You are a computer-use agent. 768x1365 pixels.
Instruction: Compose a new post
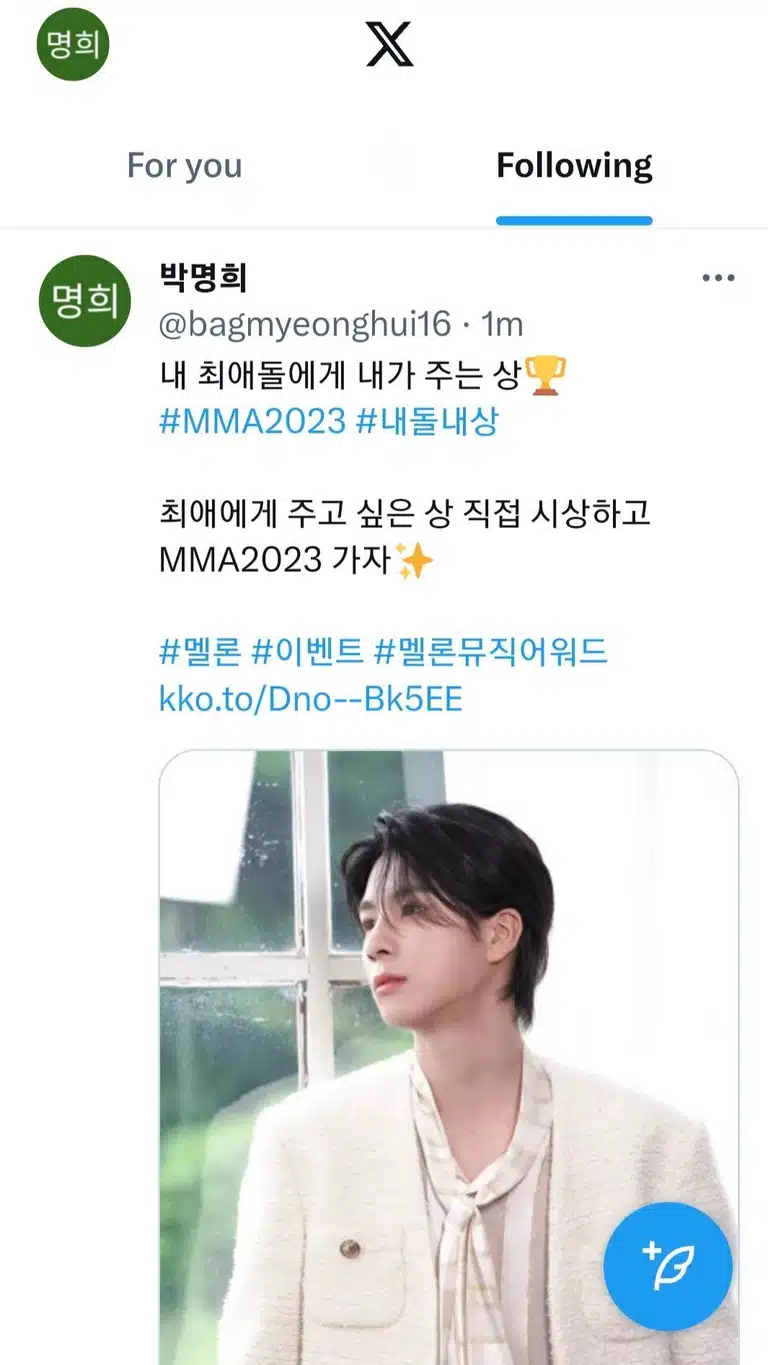coord(668,1266)
